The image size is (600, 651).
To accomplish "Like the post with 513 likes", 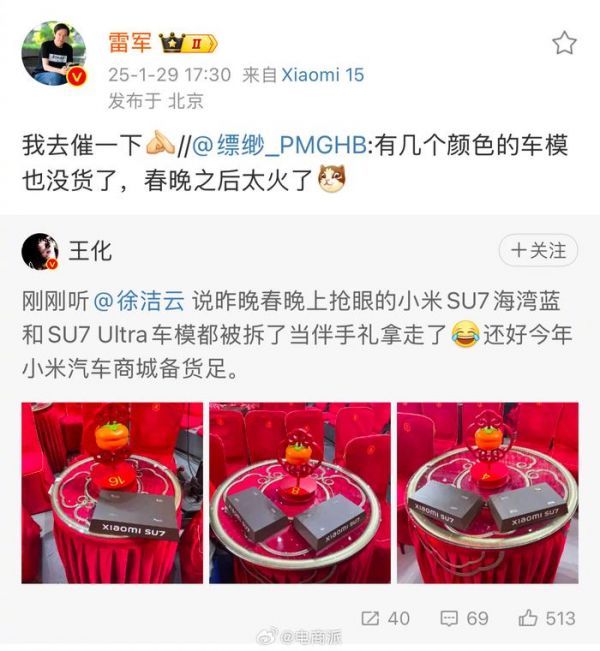I will (x=547, y=618).
